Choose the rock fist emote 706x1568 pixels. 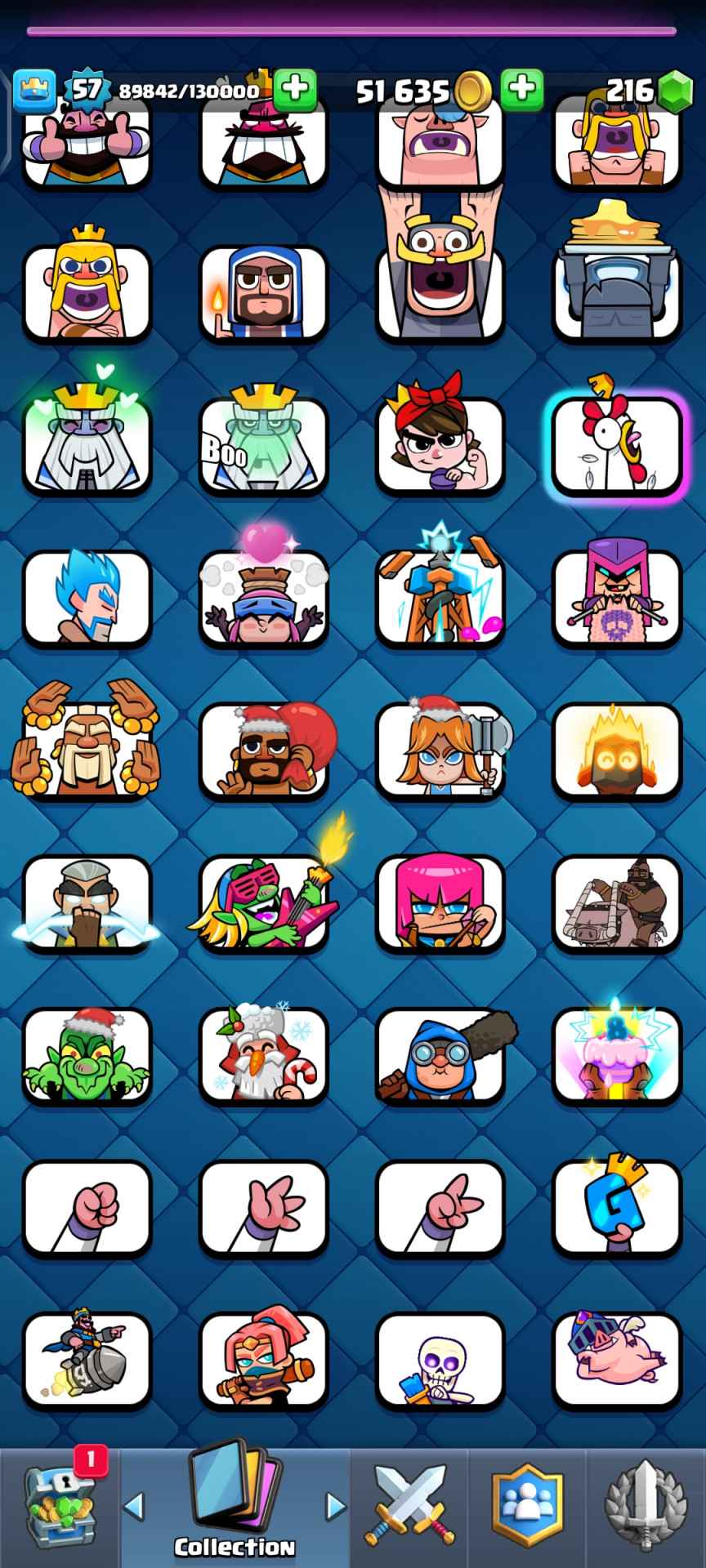(x=87, y=1208)
